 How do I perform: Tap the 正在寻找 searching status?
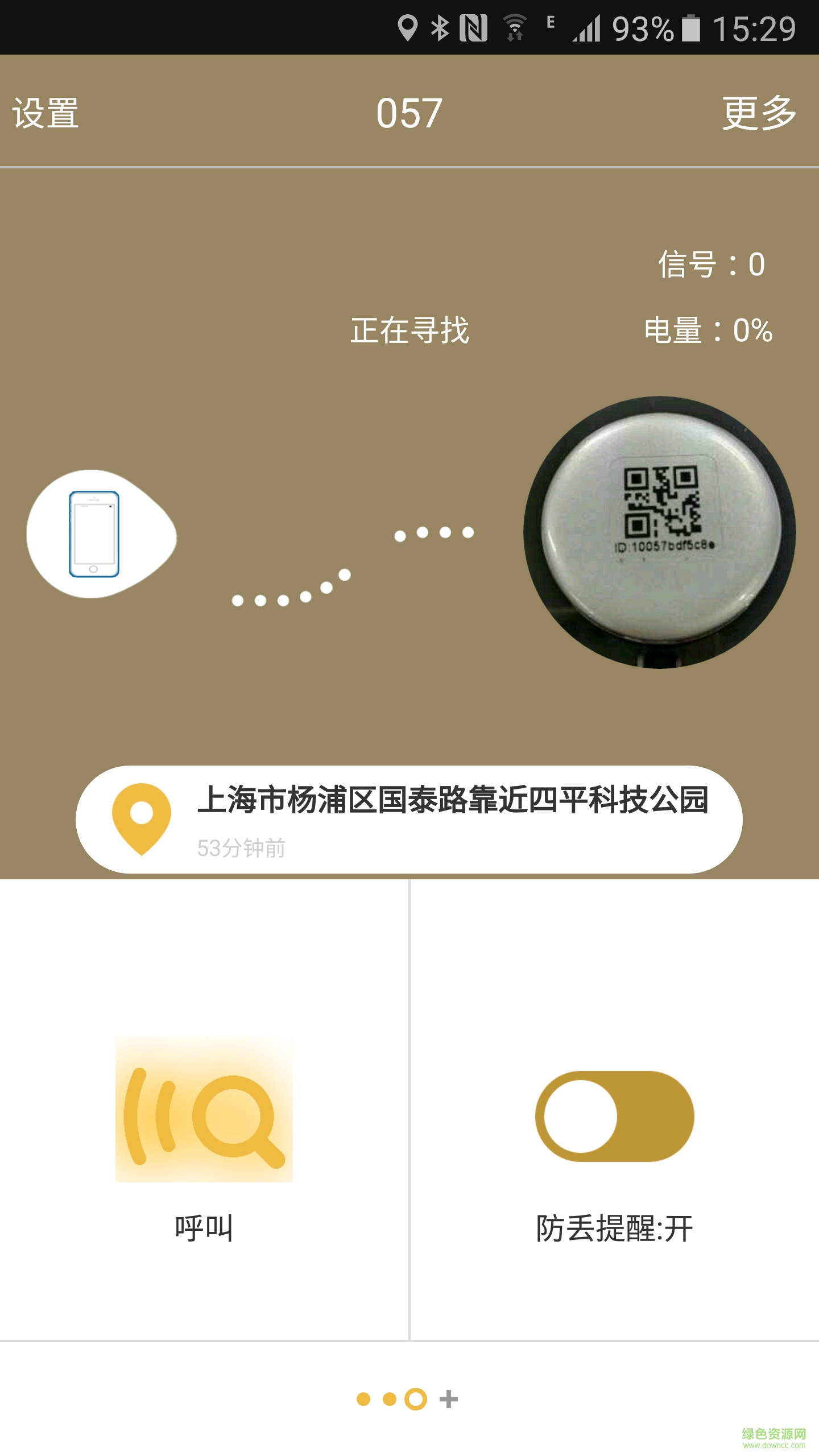[x=411, y=331]
